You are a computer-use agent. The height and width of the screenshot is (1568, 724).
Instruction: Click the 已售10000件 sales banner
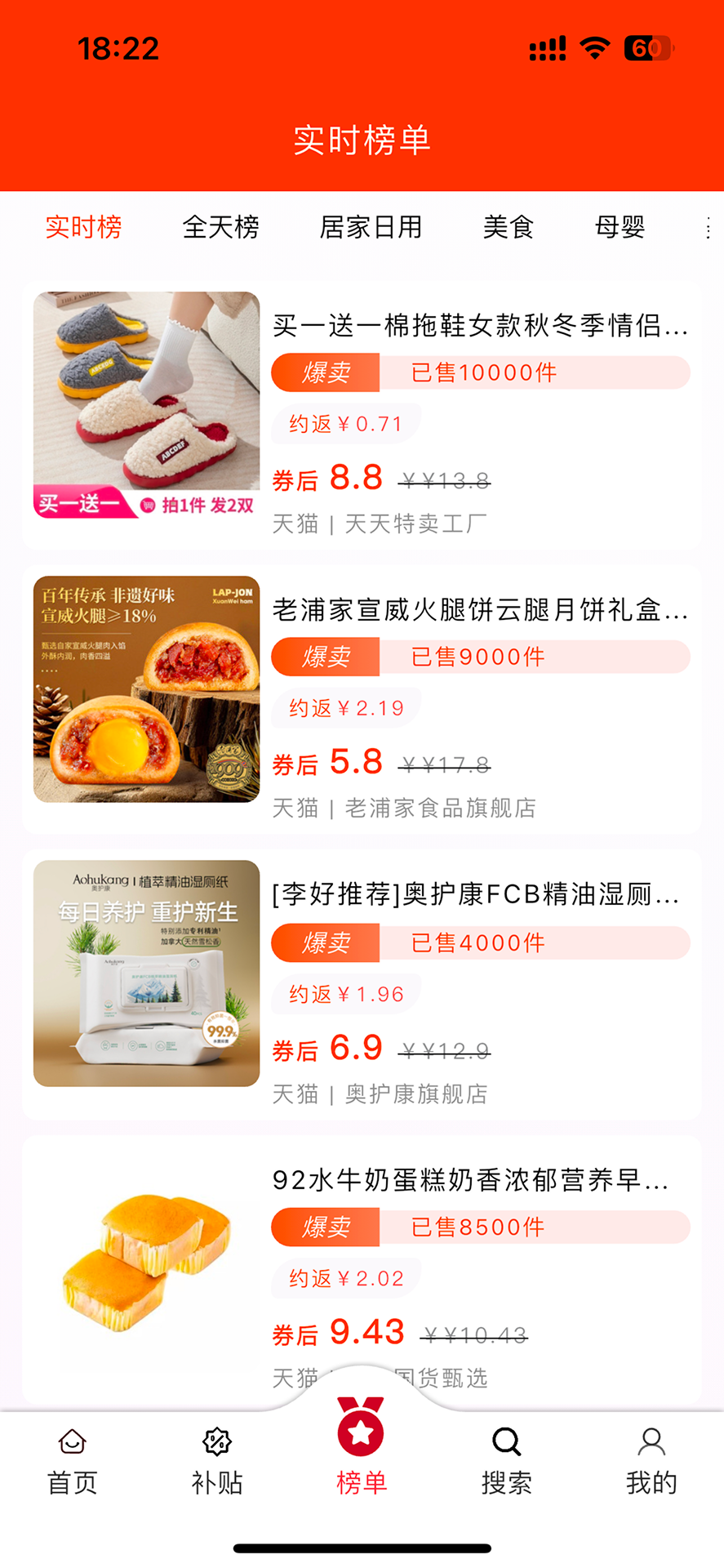coord(483,372)
